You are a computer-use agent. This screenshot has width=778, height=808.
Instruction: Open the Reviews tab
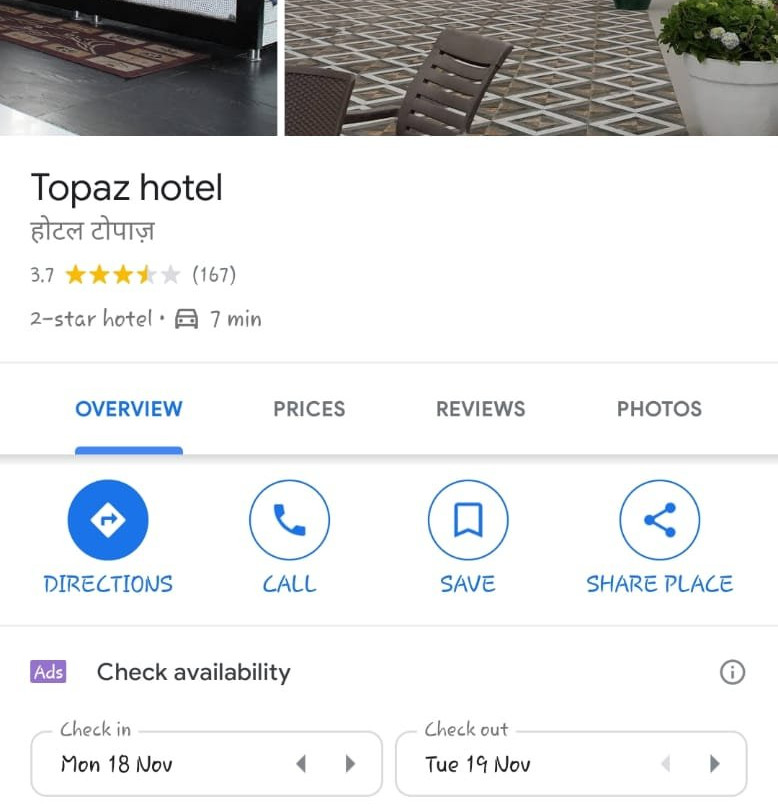coord(480,408)
